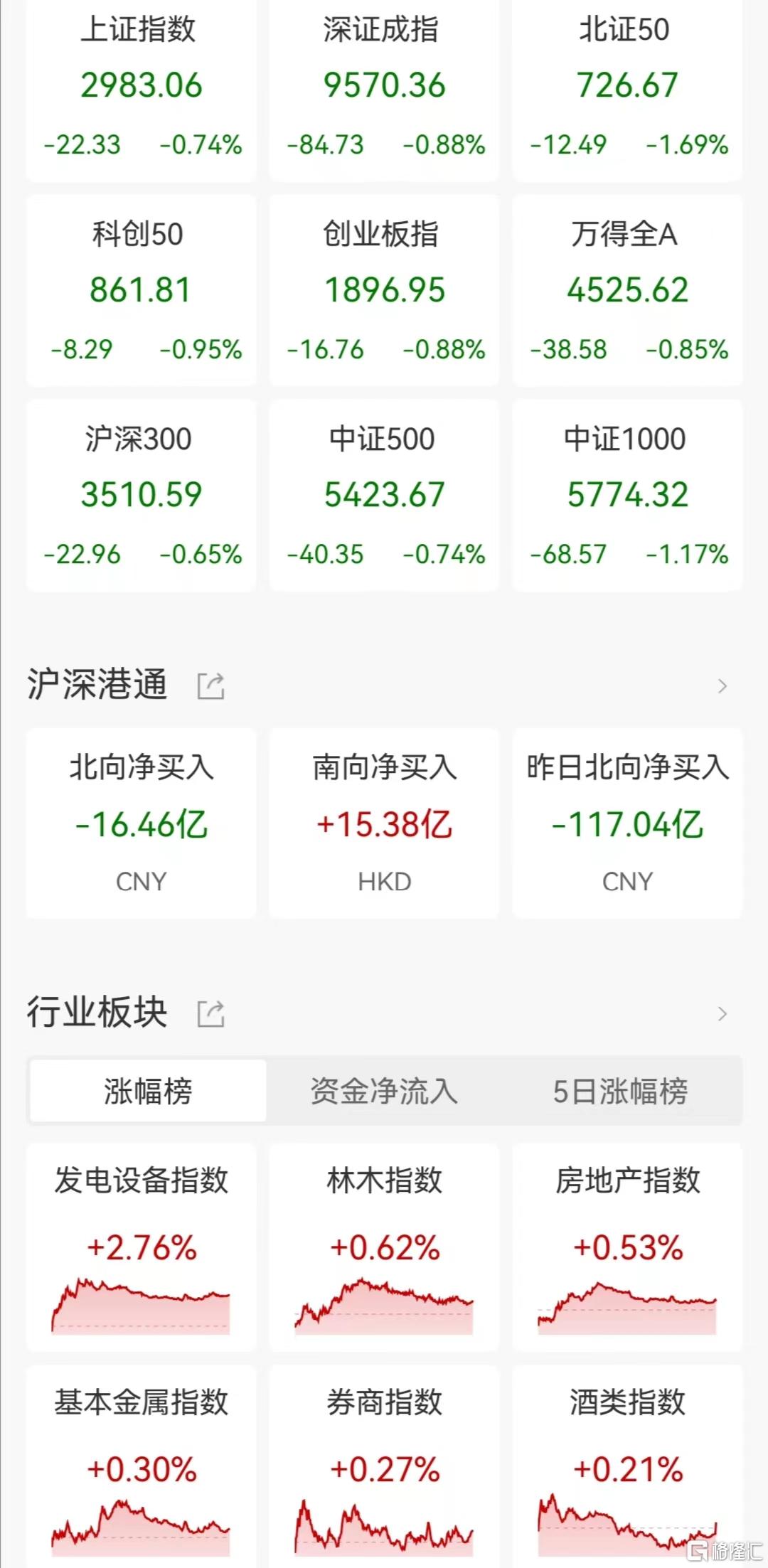The width and height of the screenshot is (768, 1568).
Task: View 中证500 index details
Action: (x=384, y=496)
